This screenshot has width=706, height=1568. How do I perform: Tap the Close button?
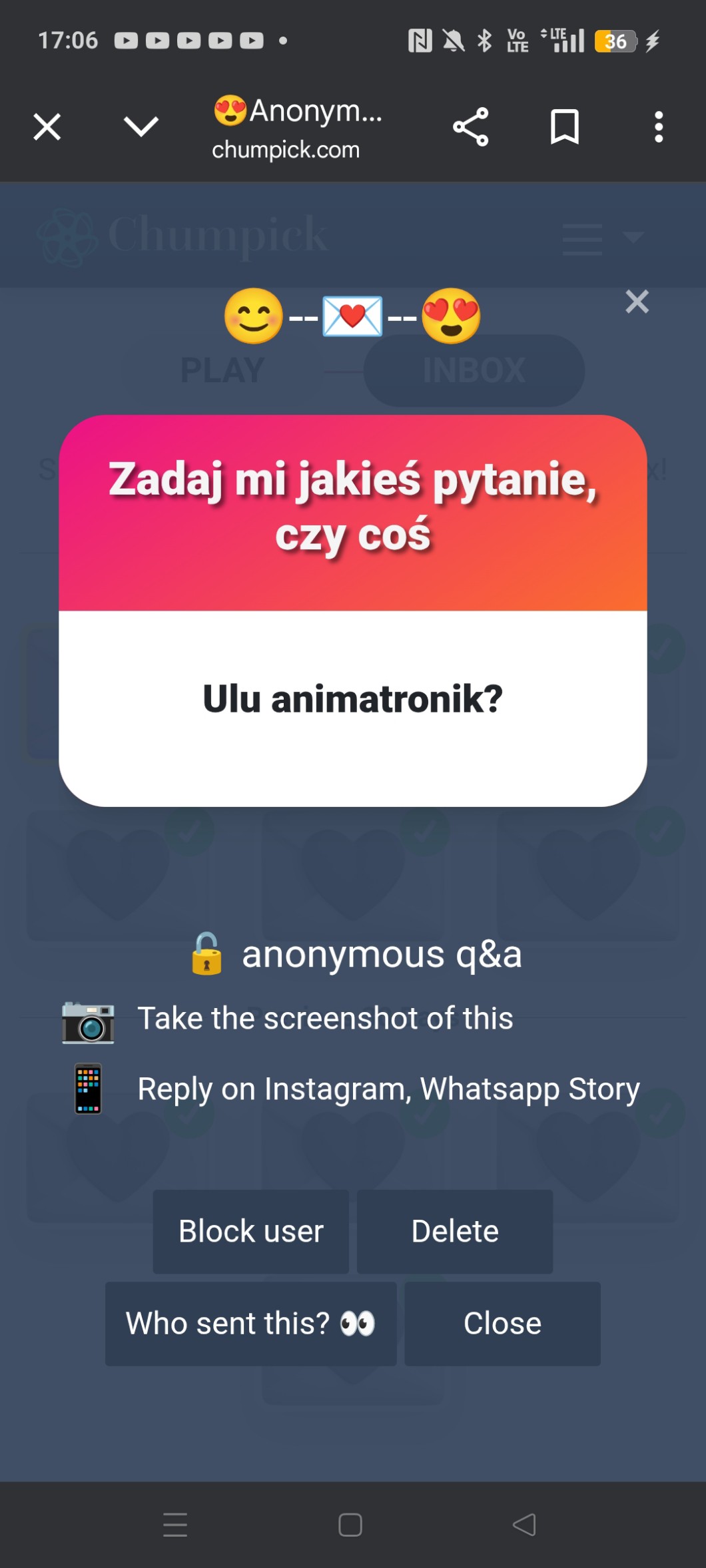[502, 1323]
